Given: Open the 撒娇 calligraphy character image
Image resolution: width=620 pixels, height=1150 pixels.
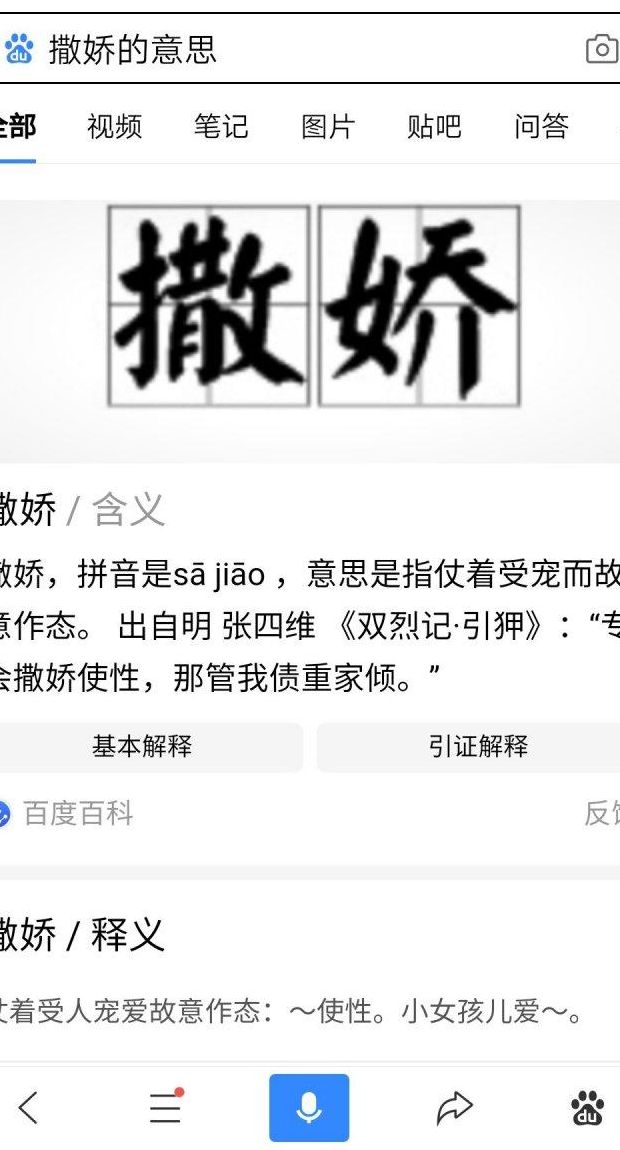Looking at the screenshot, I should pos(314,306).
